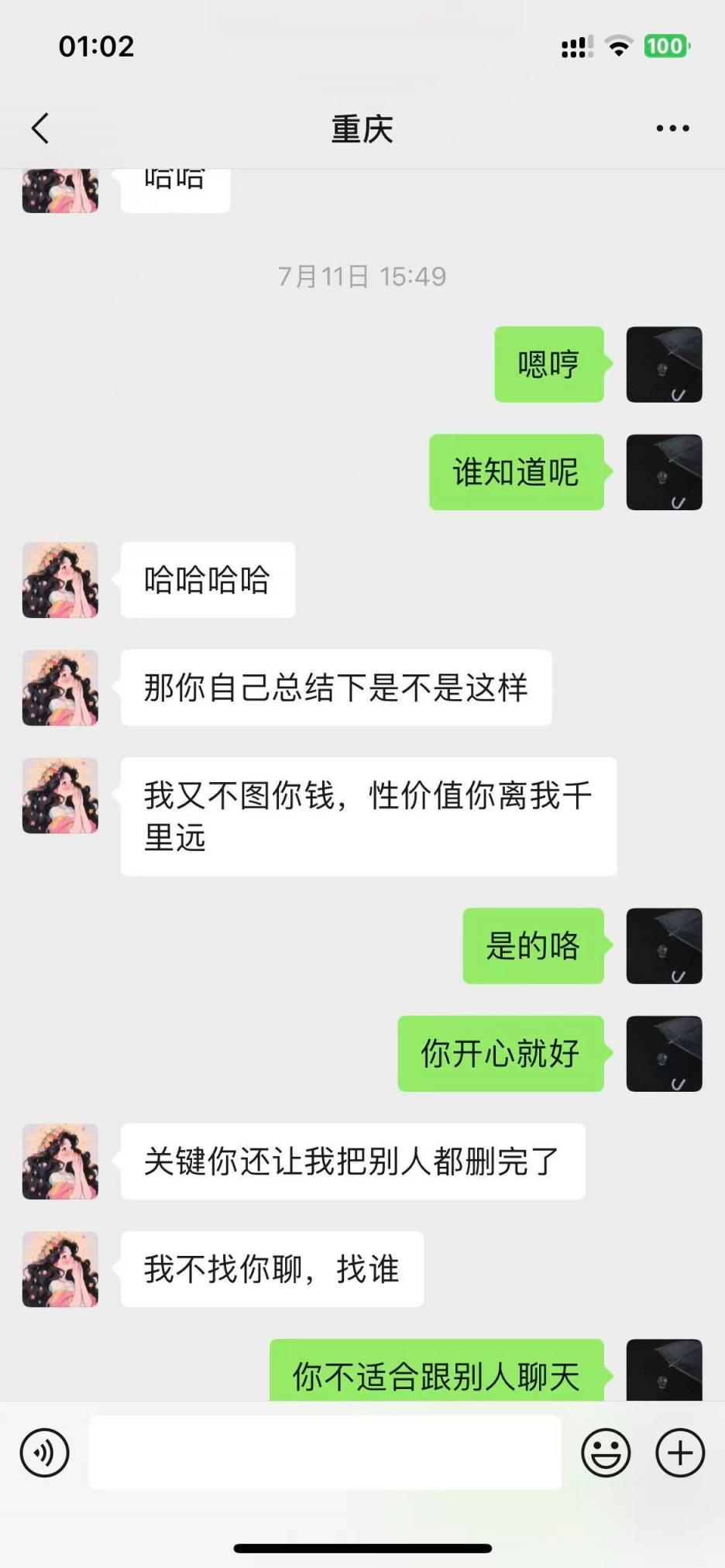This screenshot has width=725, height=1568.
Task: Tap my avatar beside 谁知道呢
Action: [664, 472]
